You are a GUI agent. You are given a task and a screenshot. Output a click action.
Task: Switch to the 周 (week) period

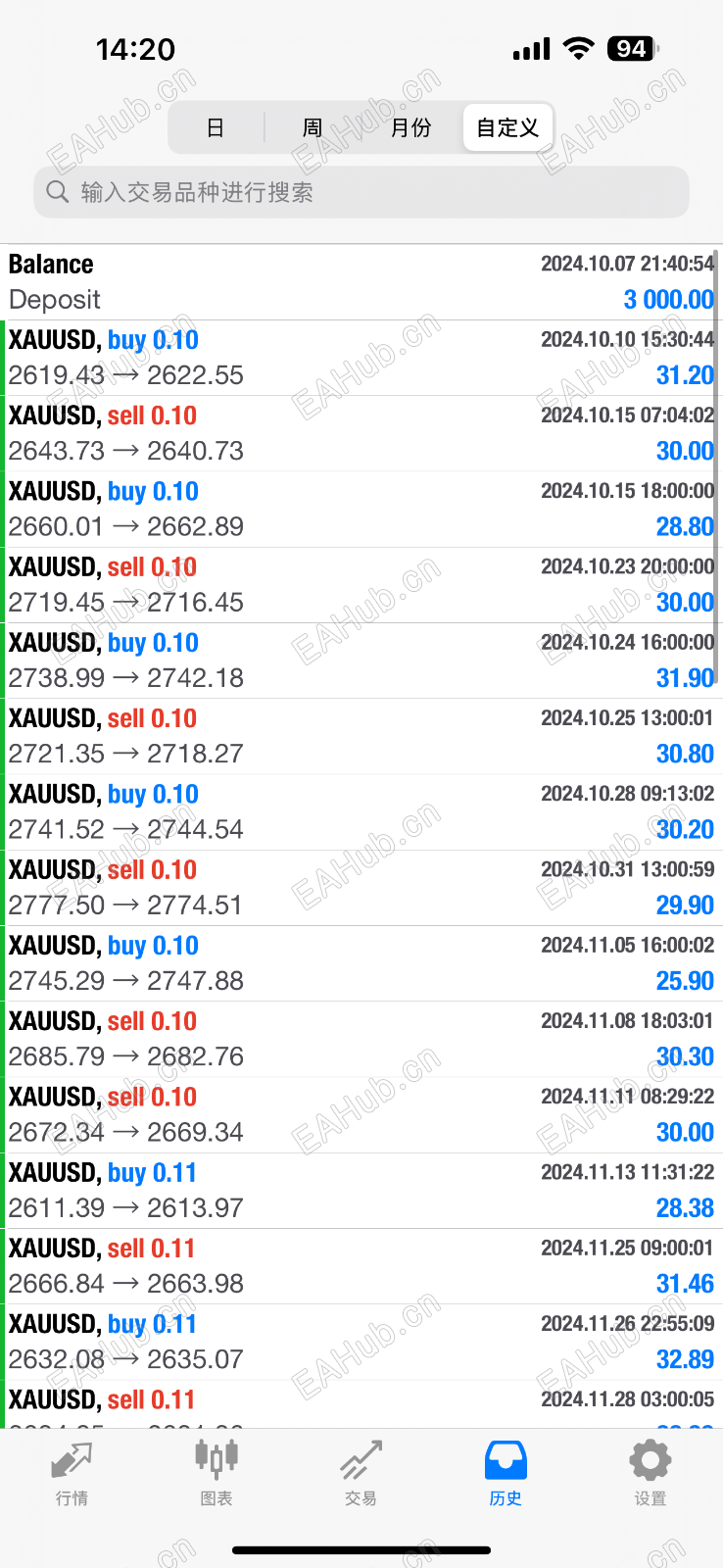click(x=313, y=128)
